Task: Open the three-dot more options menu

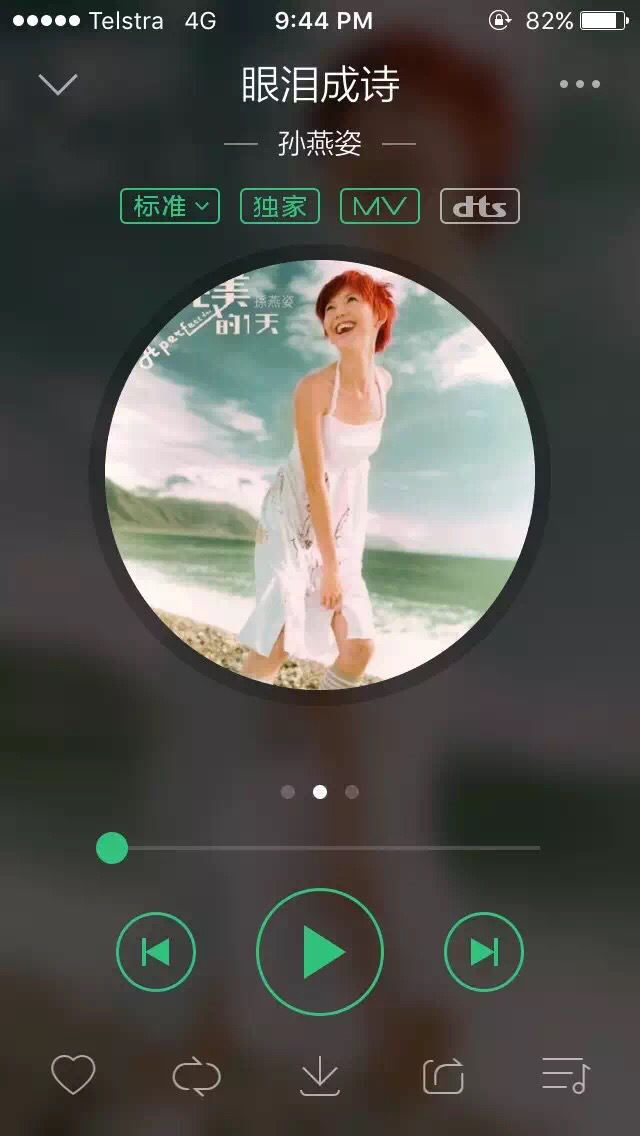Action: 580,85
